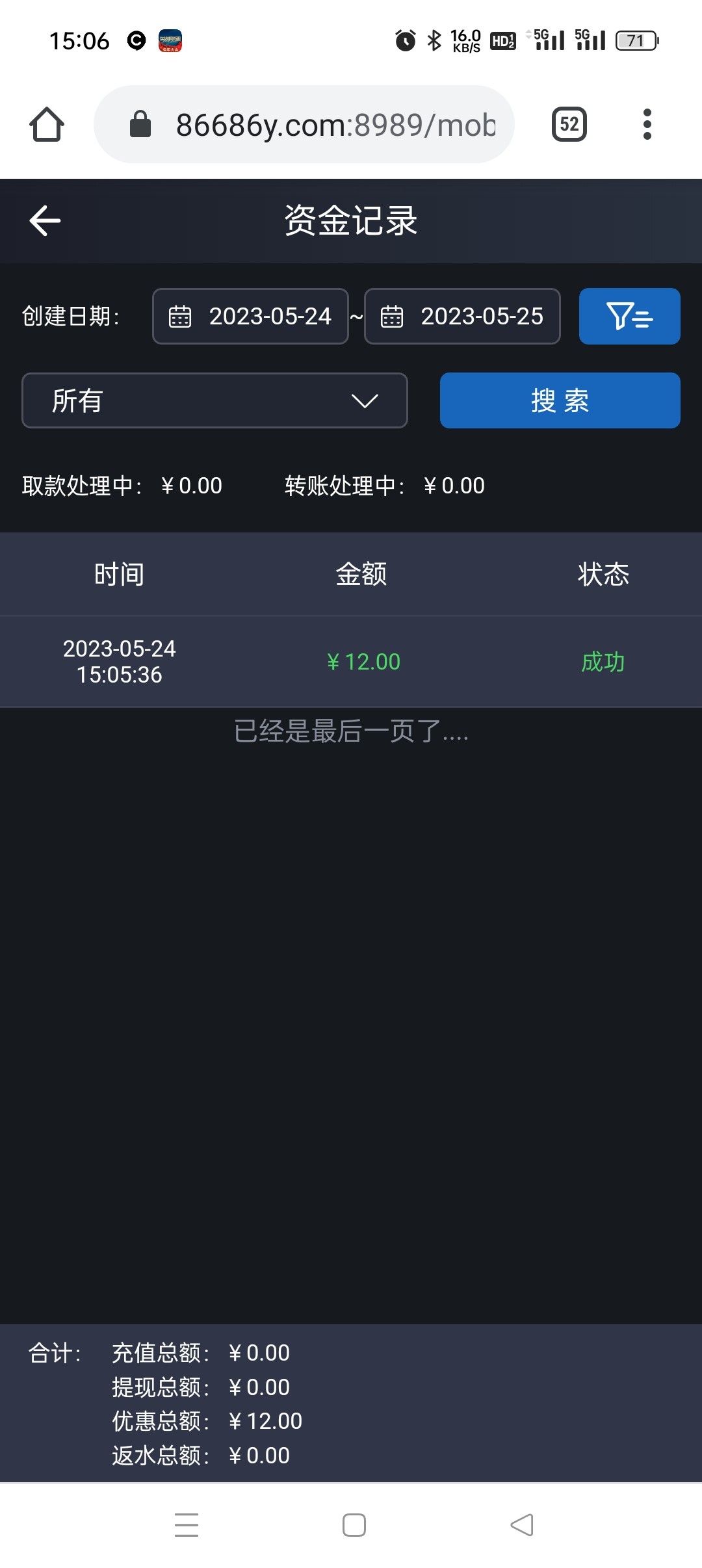
Task: Open system recent apps menu
Action: click(x=187, y=1524)
